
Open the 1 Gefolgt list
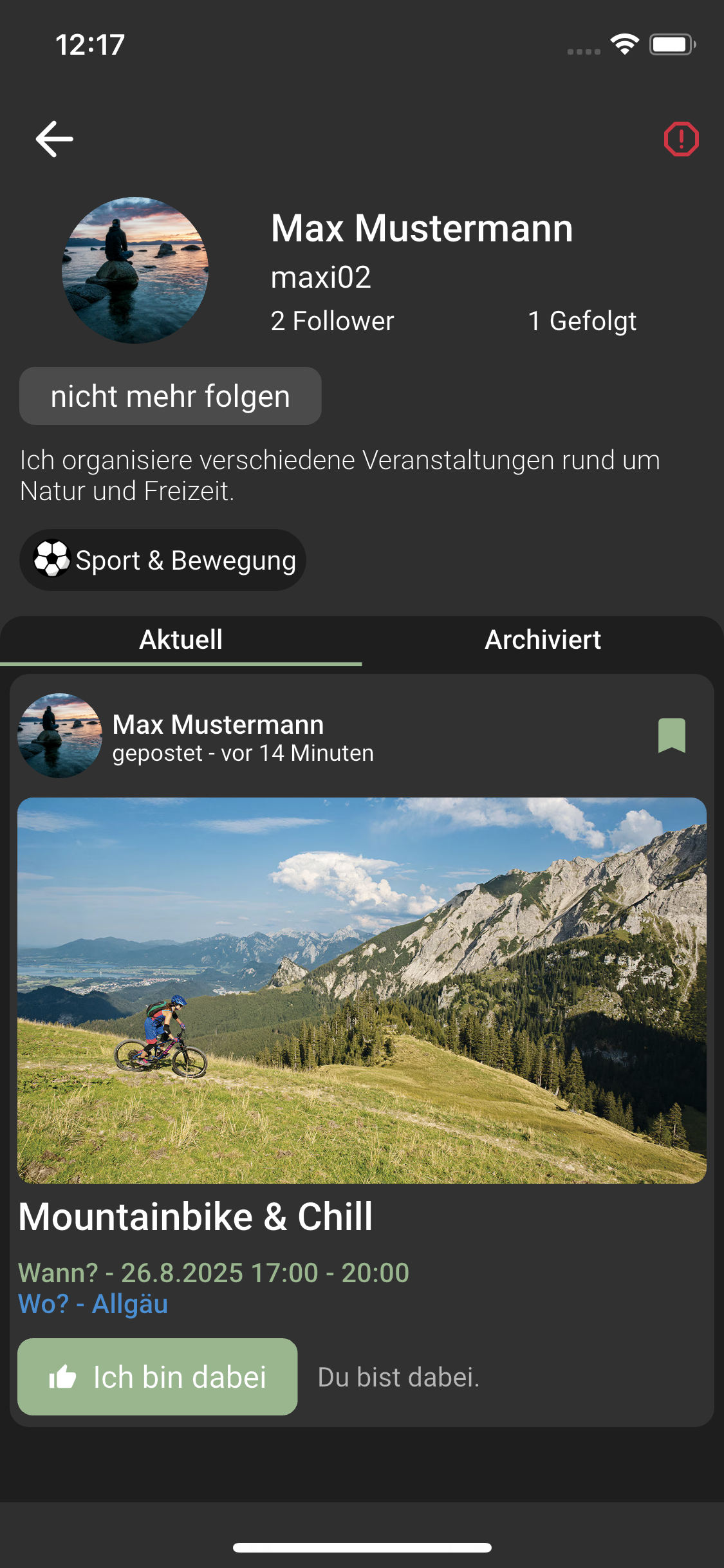pyautogui.click(x=582, y=321)
